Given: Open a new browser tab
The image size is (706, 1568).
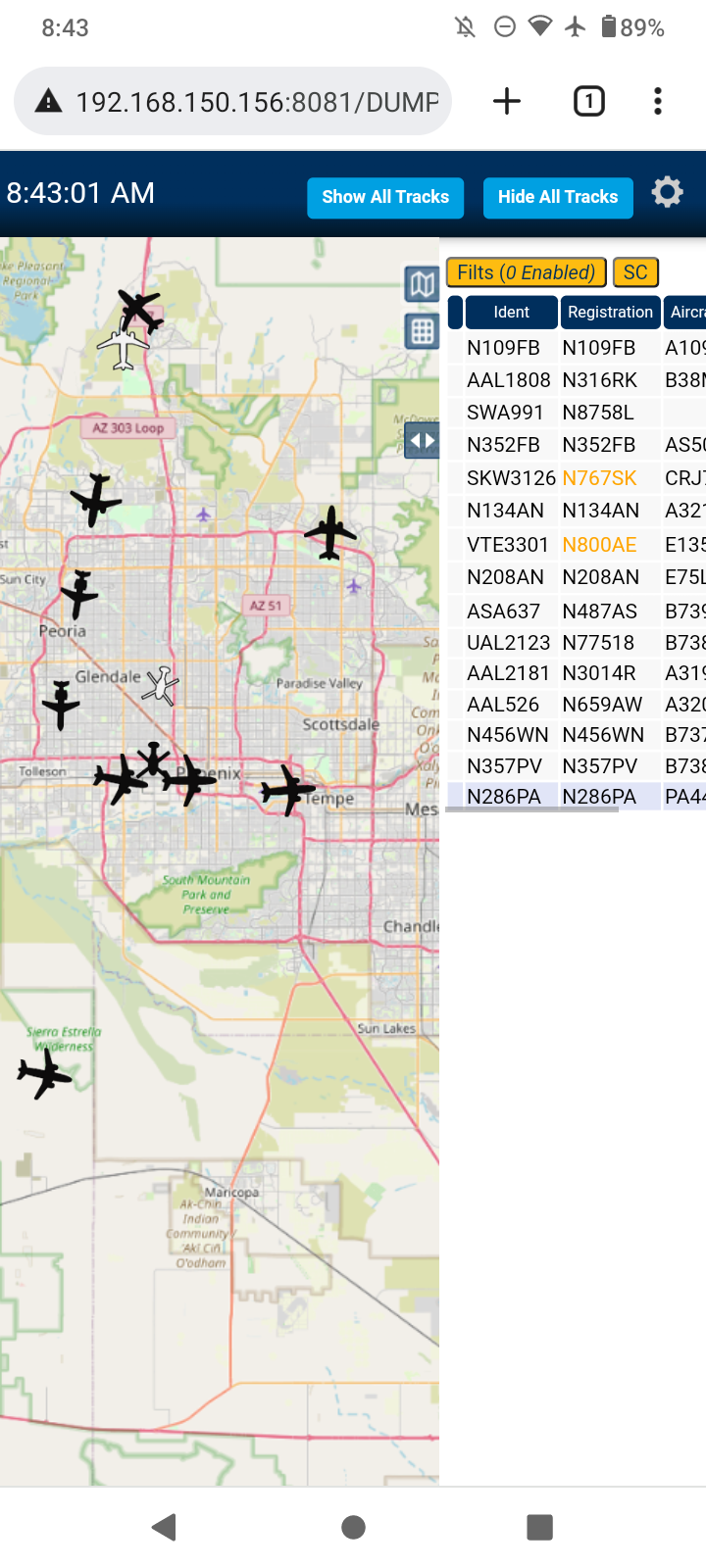Looking at the screenshot, I should 507,101.
